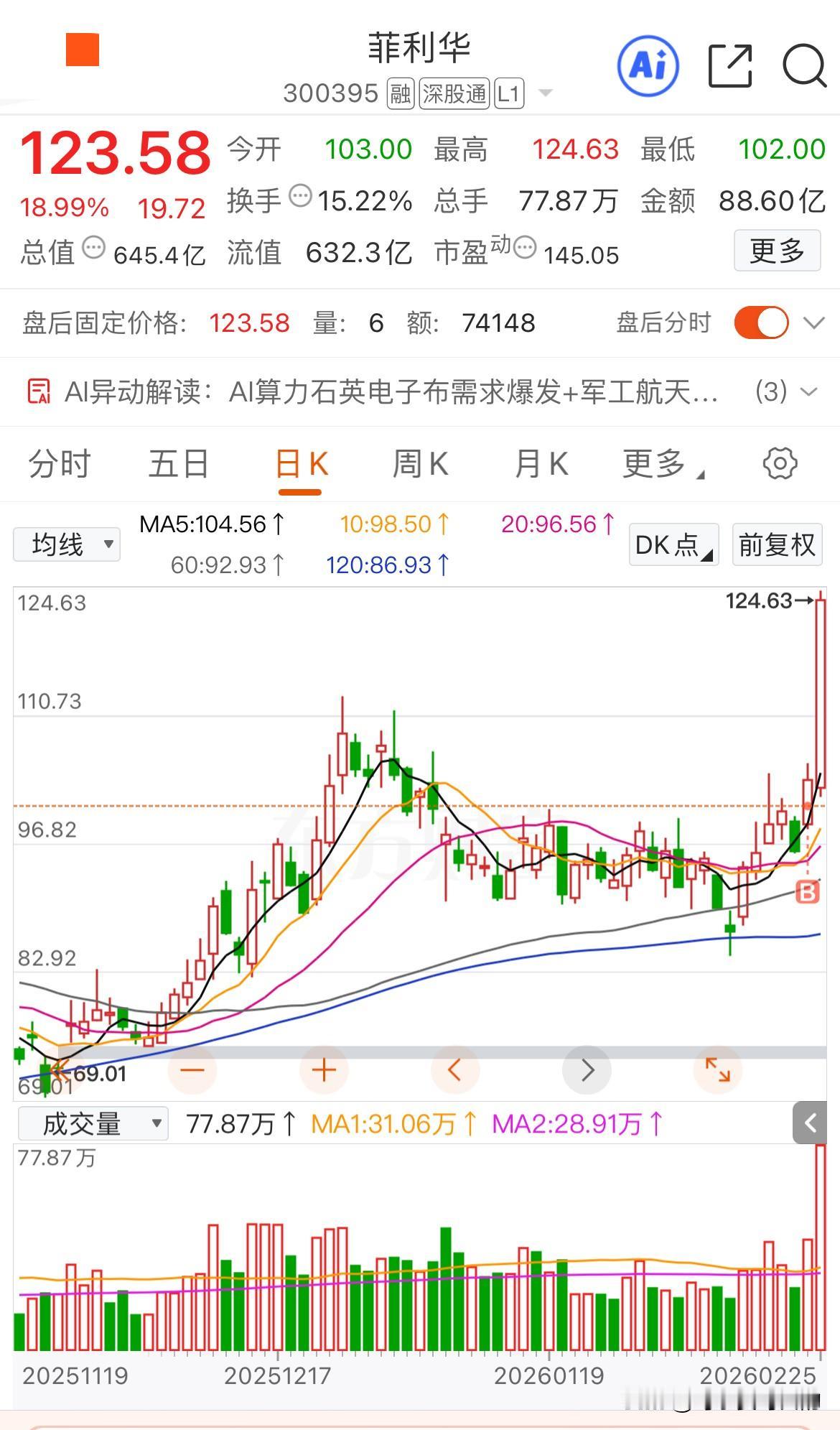840x1430 pixels.
Task: Enter fullscreen chart mode
Action: coord(718,1069)
